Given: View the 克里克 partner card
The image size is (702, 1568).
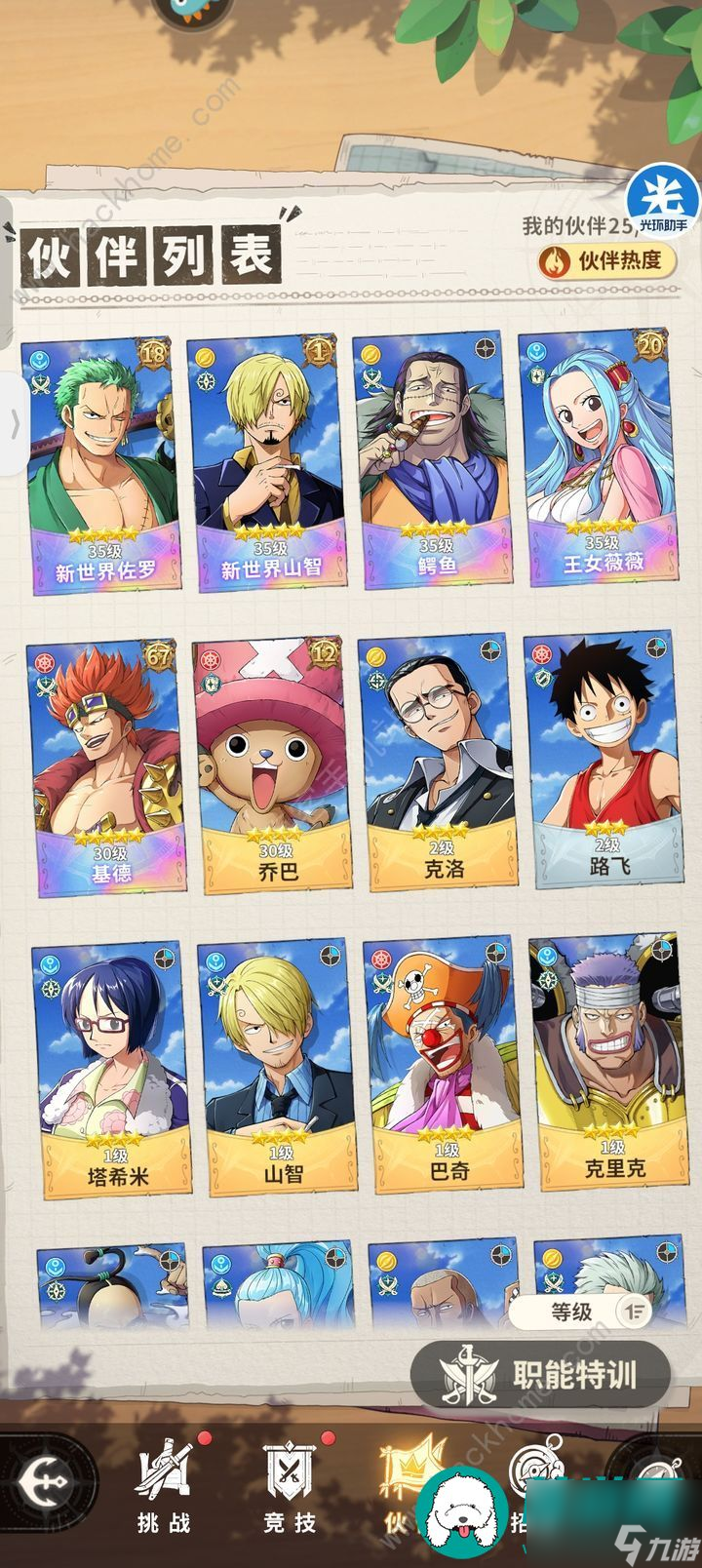Looking at the screenshot, I should (x=610, y=1061).
